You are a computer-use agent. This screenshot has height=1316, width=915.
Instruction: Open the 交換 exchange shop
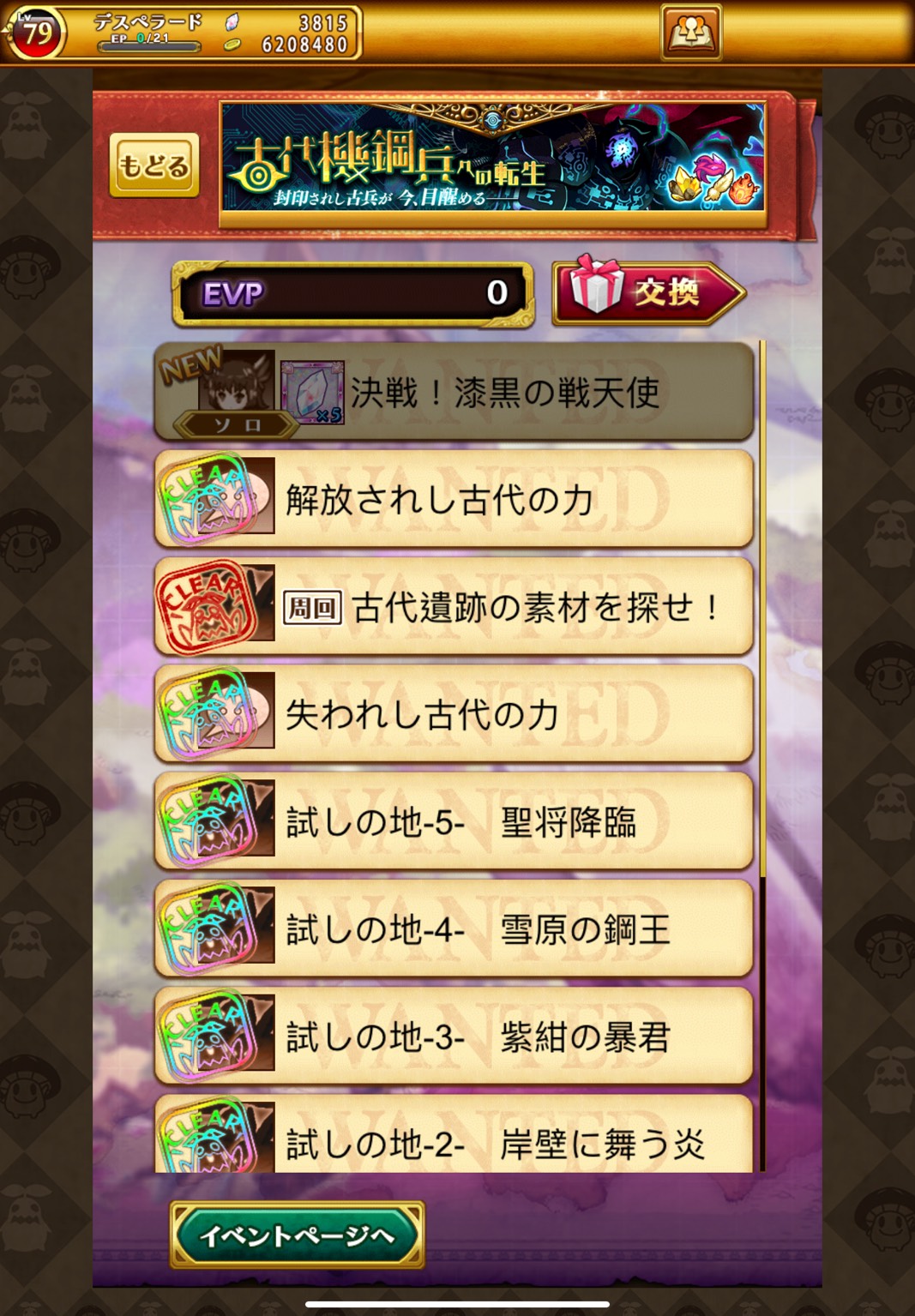click(x=648, y=293)
